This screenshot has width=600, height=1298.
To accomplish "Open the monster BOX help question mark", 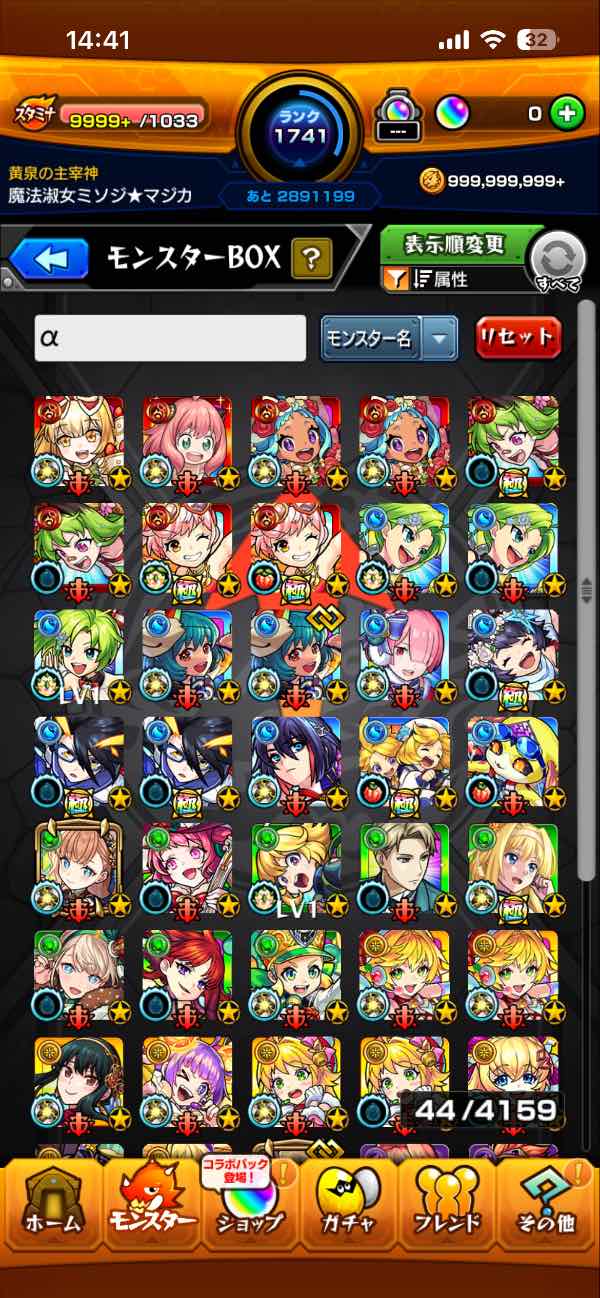I will pyautogui.click(x=311, y=260).
